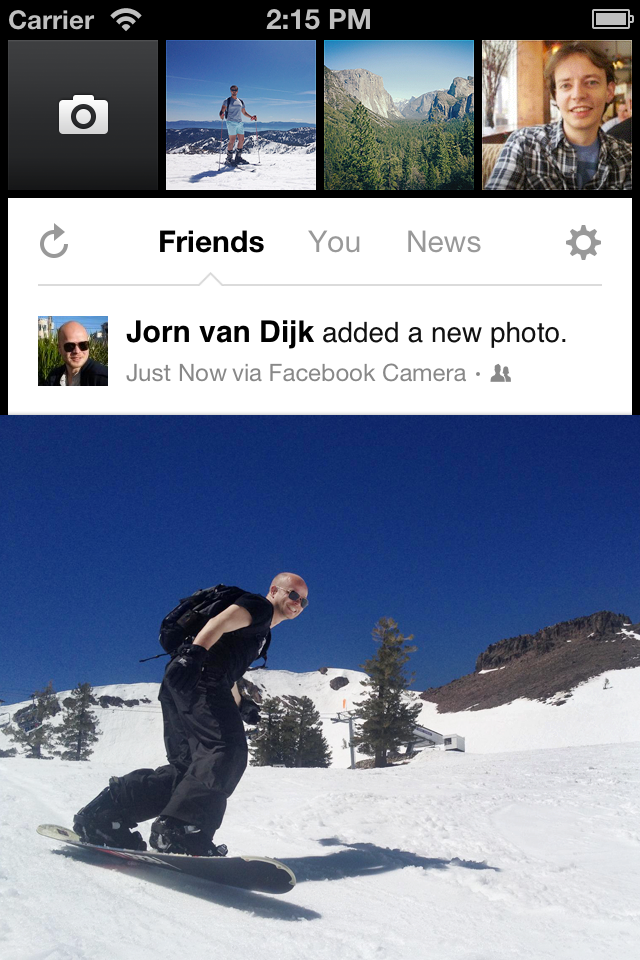The height and width of the screenshot is (960, 640).
Task: Select the mountain valley photo thumbnail
Action: click(398, 115)
